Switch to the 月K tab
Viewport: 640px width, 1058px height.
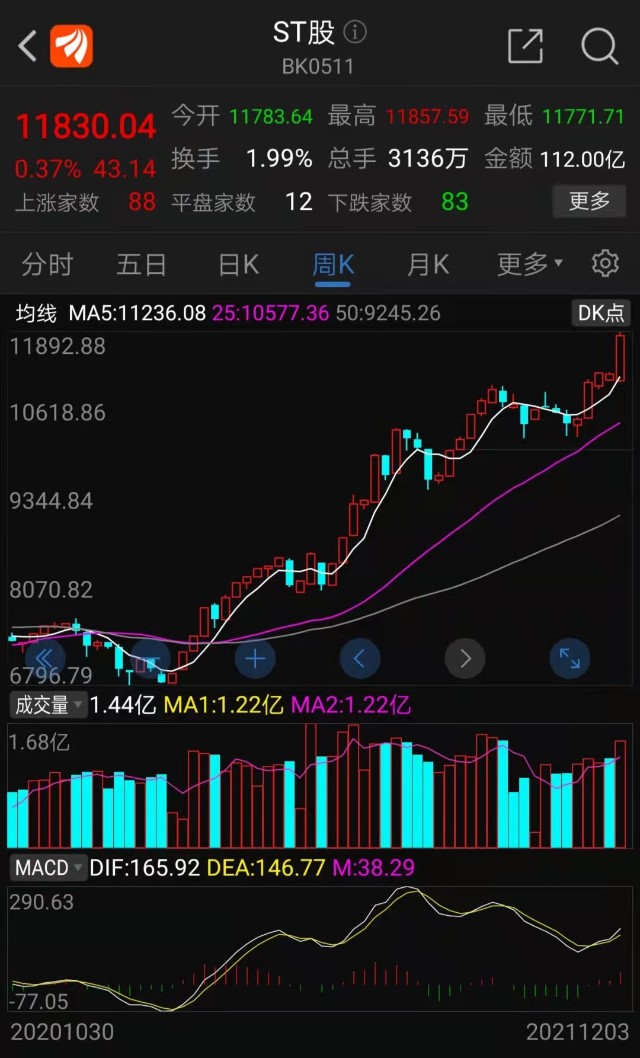[428, 264]
